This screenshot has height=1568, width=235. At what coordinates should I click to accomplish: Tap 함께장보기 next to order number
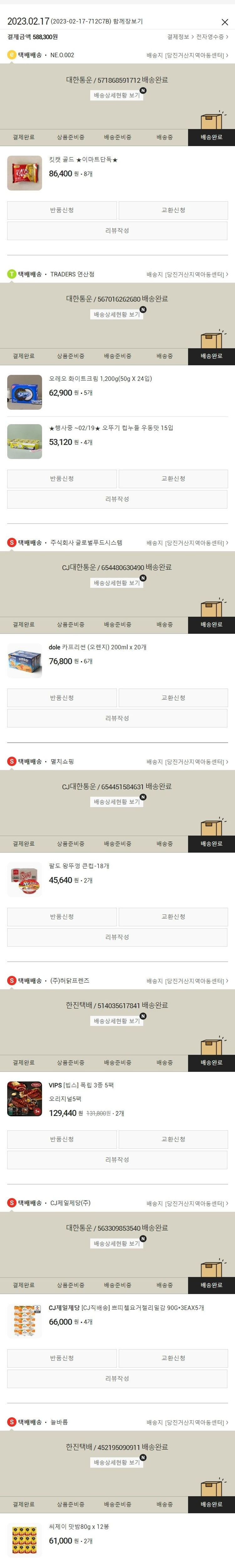pos(128,21)
